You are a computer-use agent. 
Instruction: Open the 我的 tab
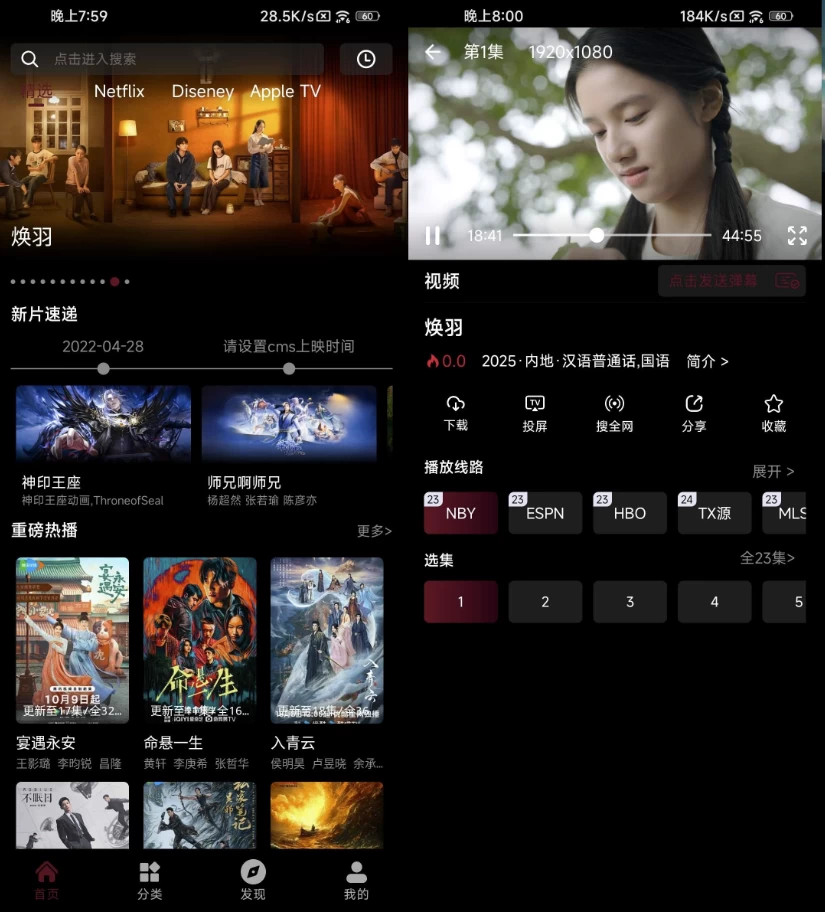coord(356,880)
